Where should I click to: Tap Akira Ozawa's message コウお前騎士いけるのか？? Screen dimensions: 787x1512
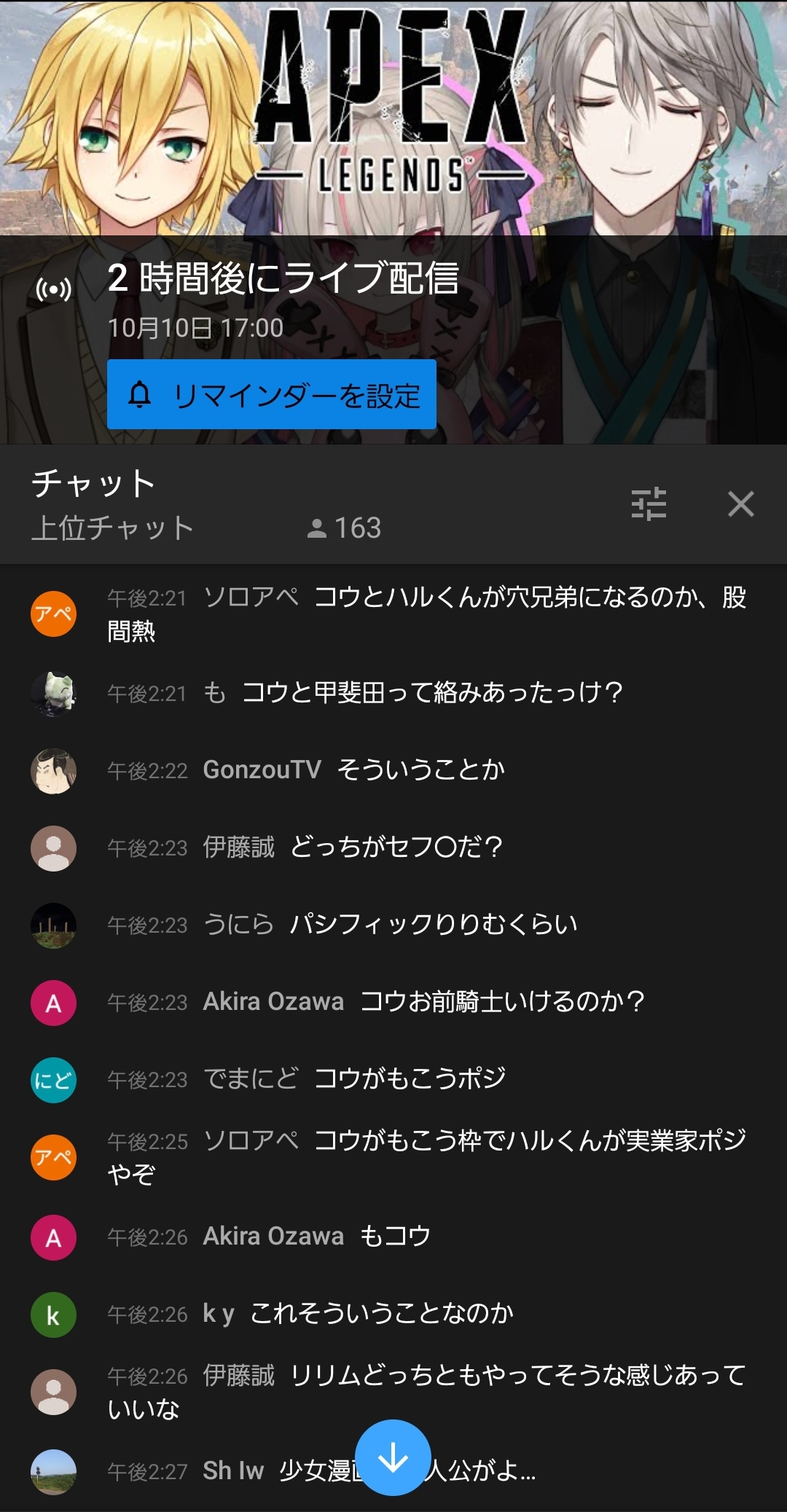point(502,1002)
